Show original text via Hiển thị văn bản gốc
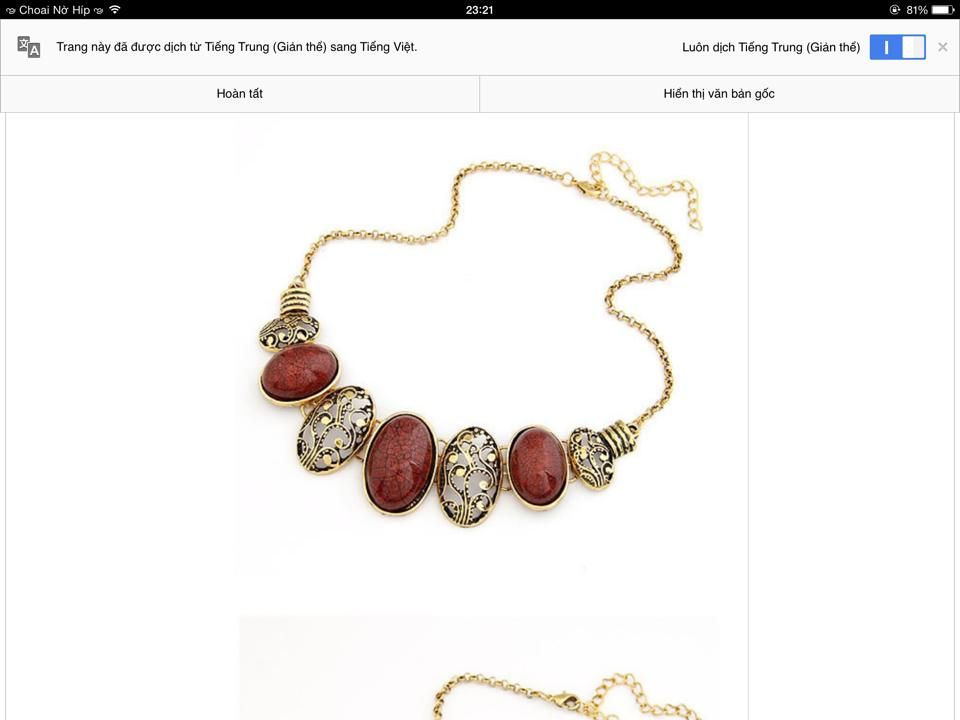 click(x=719, y=94)
